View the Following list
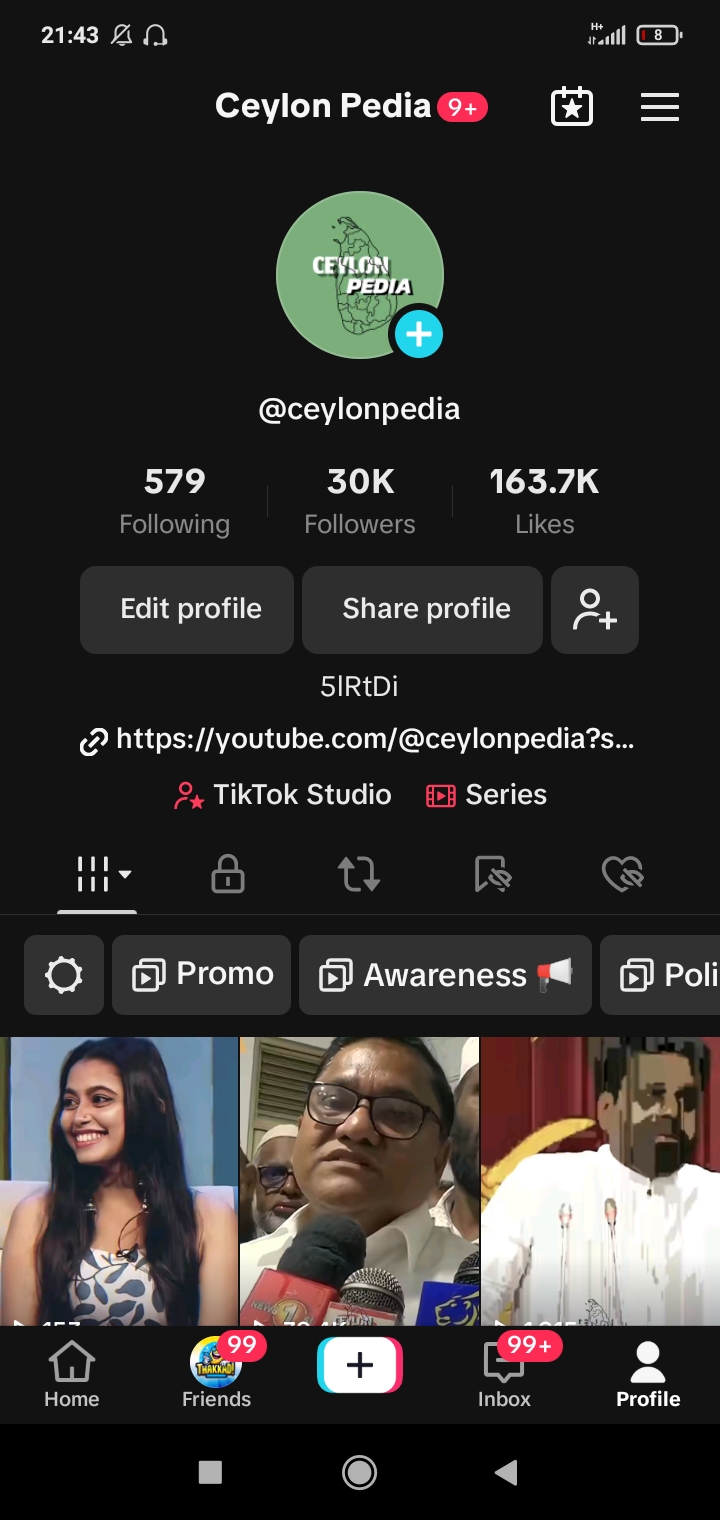Image resolution: width=720 pixels, height=1520 pixels. click(174, 500)
